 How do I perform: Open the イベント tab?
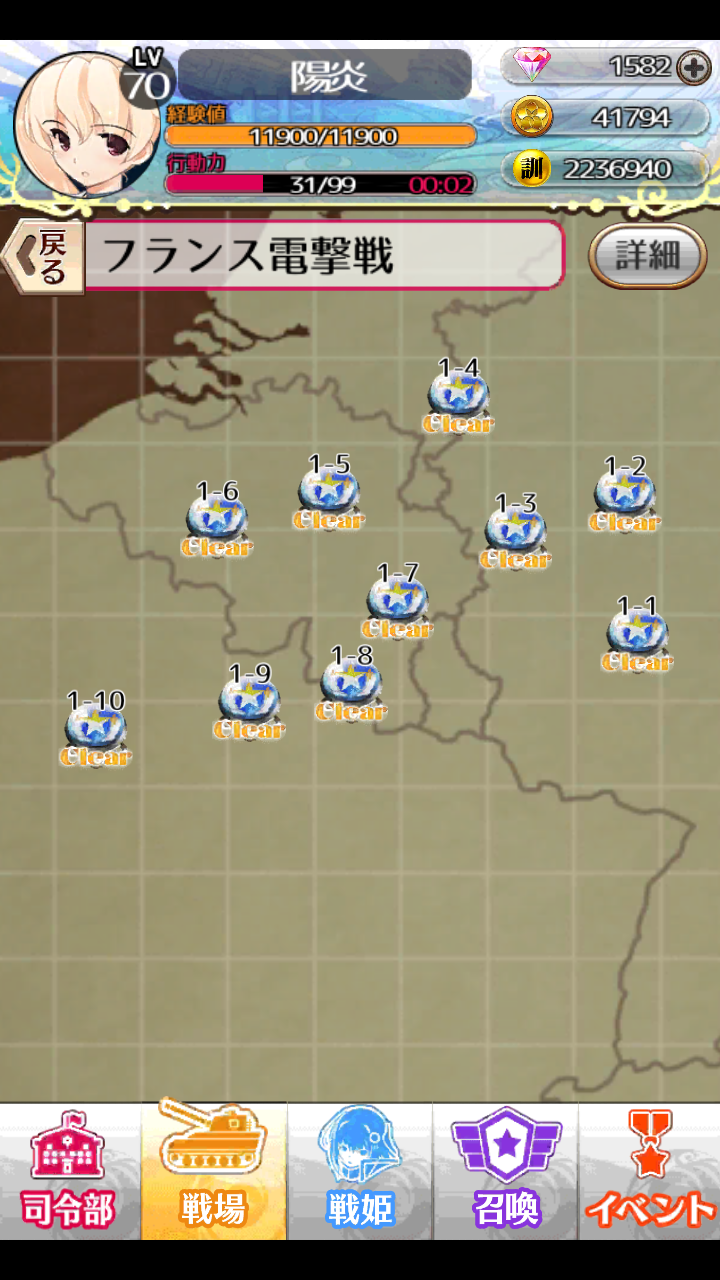[650, 1172]
